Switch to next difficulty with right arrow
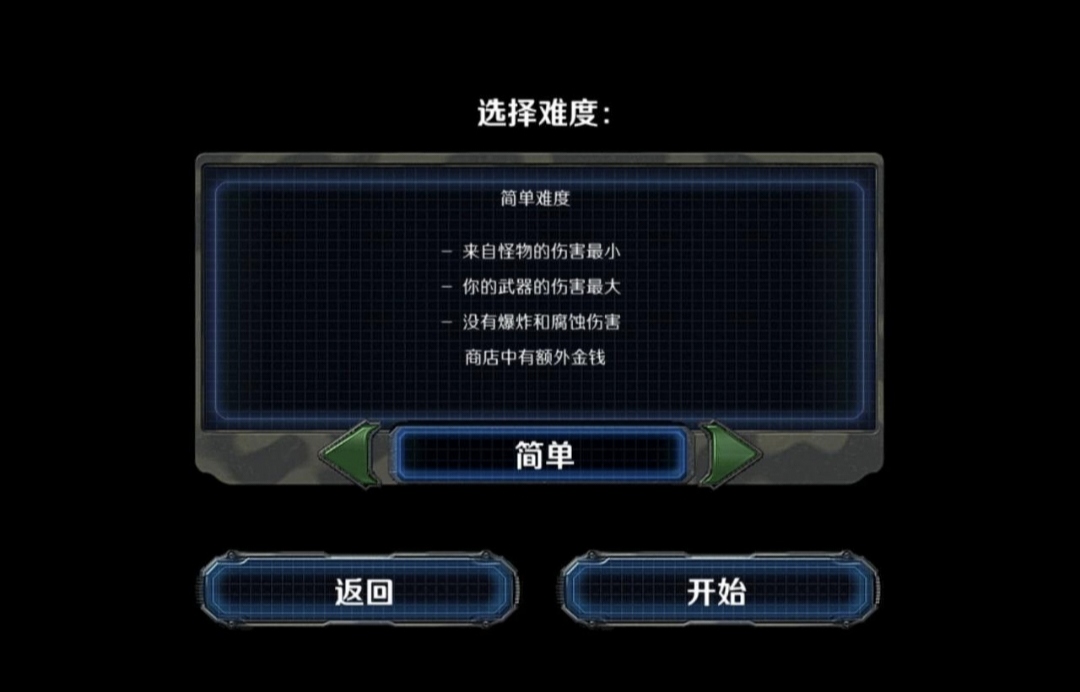1080x692 pixels. (728, 455)
